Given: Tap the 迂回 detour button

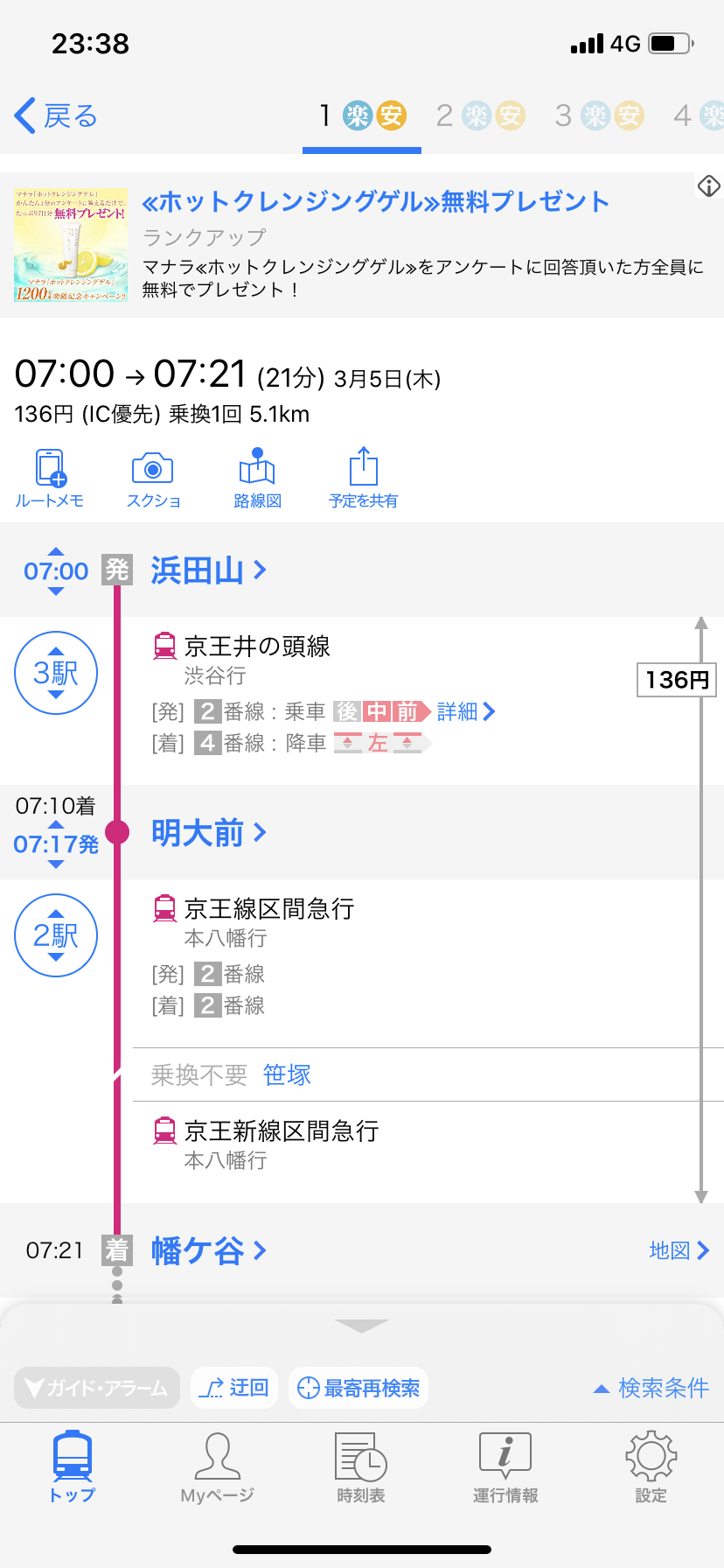Looking at the screenshot, I should (x=234, y=1388).
